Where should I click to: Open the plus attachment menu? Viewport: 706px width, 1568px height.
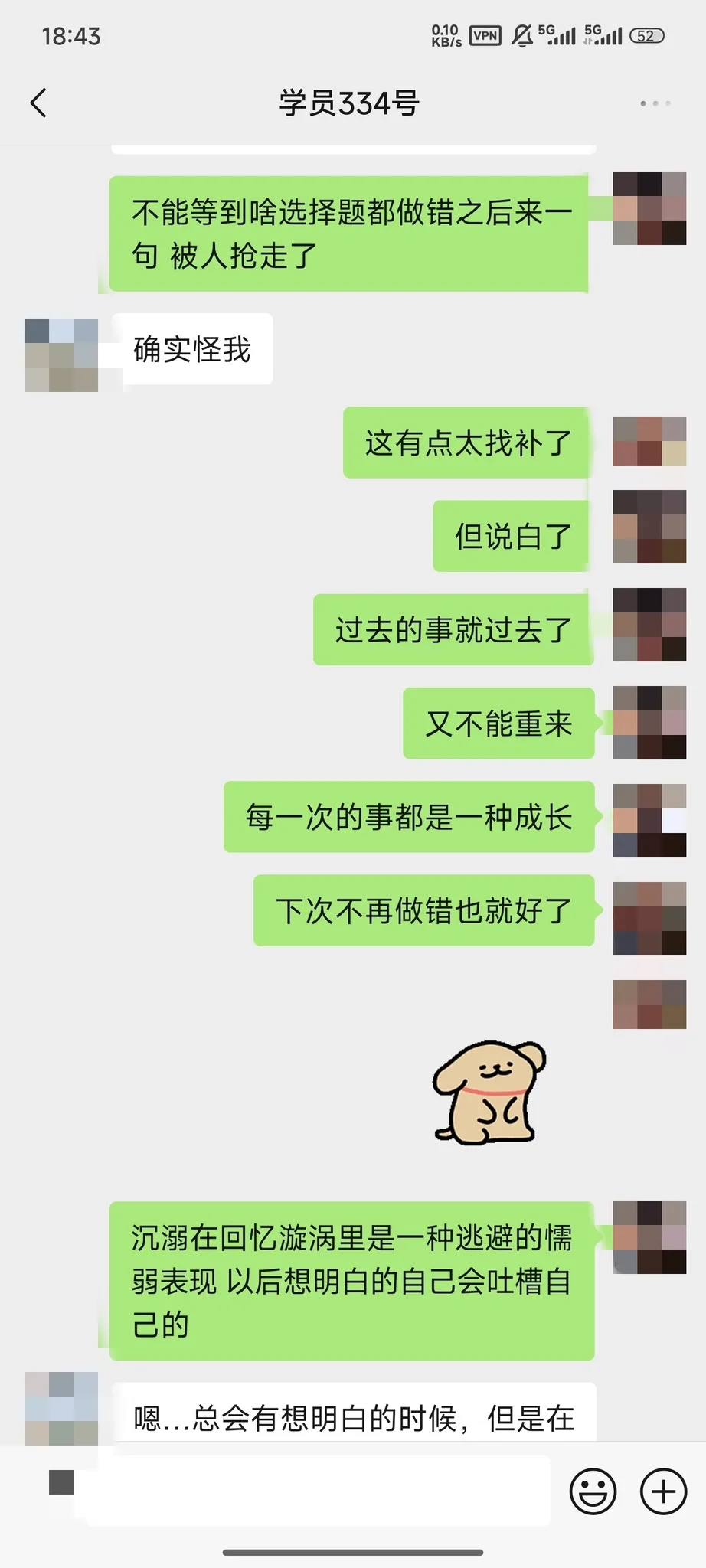[x=663, y=1491]
